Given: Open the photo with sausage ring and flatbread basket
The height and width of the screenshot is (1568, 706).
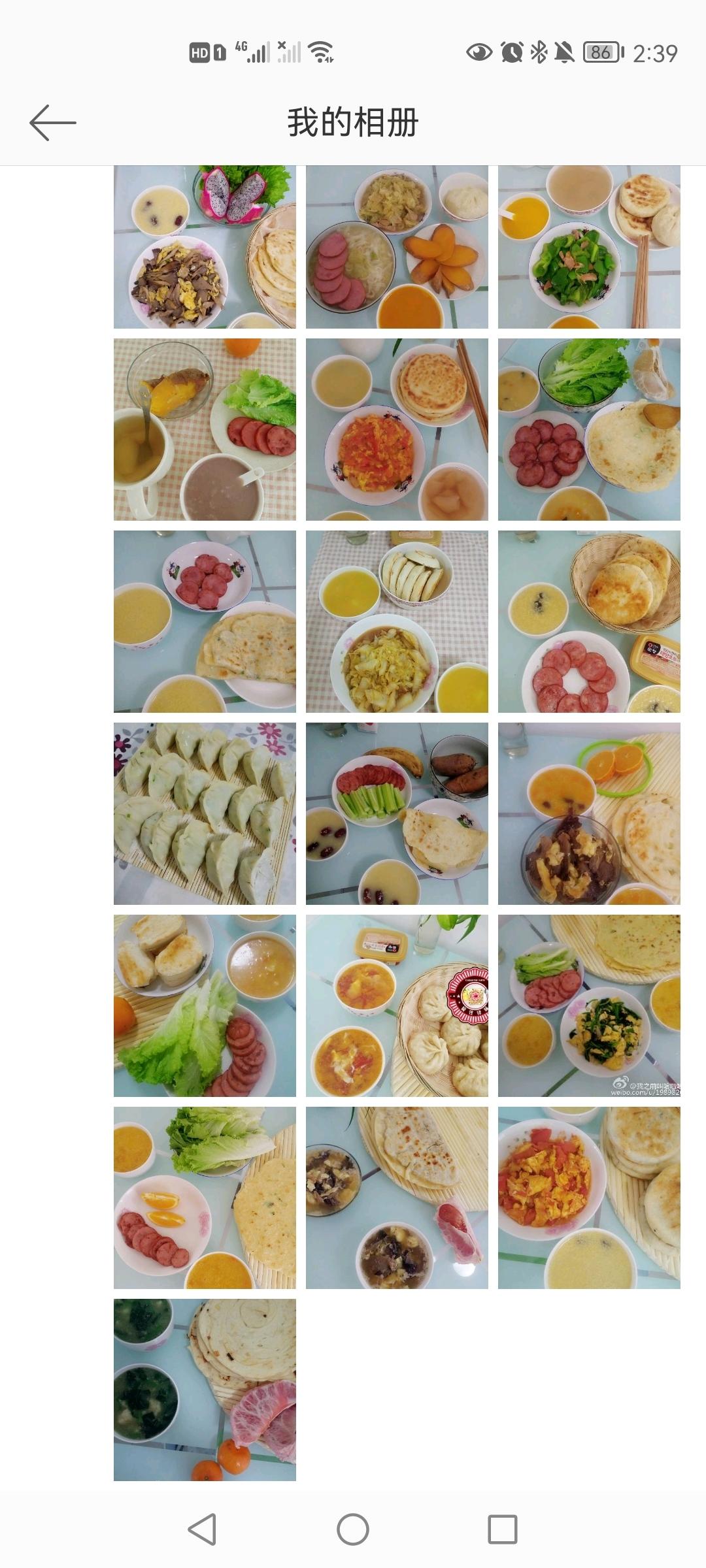Looking at the screenshot, I should (589, 621).
